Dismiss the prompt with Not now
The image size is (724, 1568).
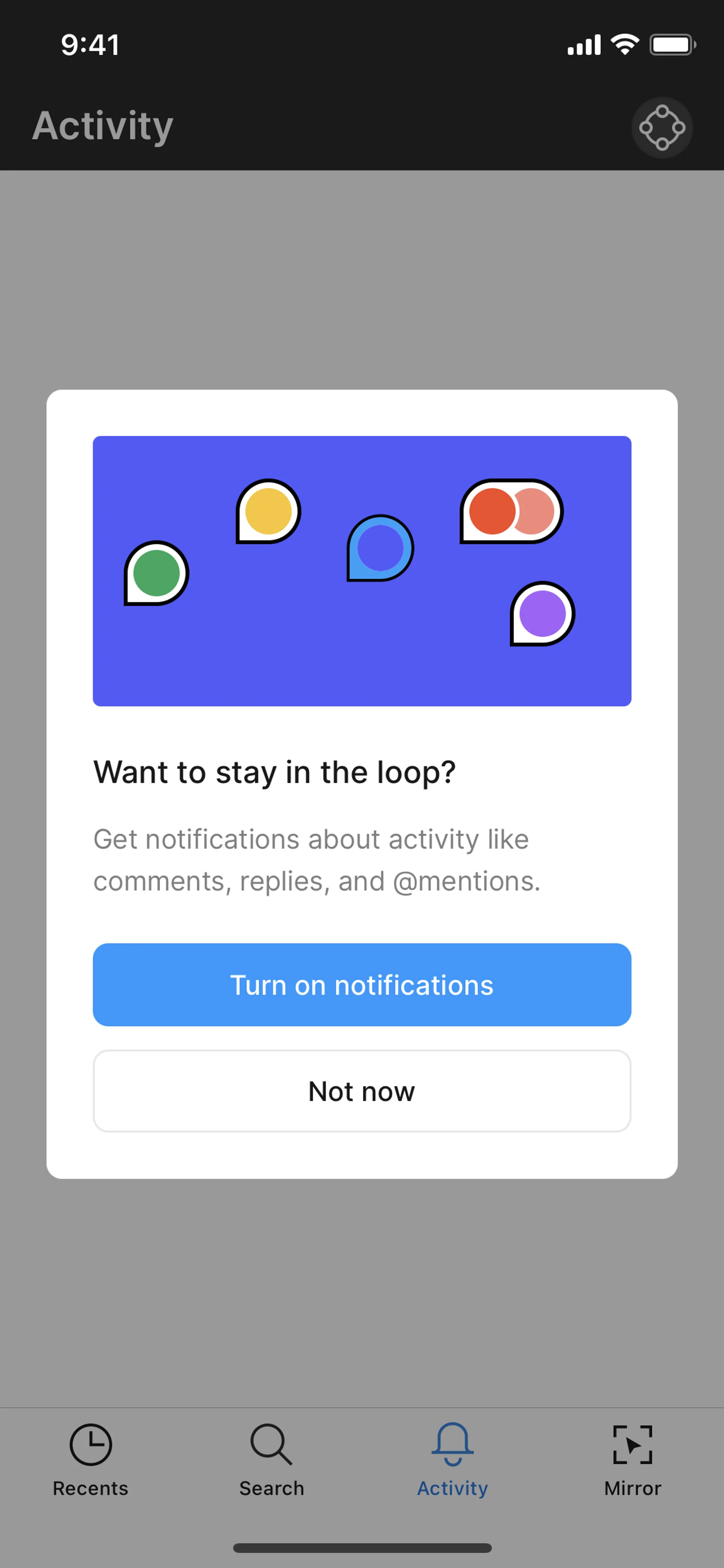pos(361,1091)
